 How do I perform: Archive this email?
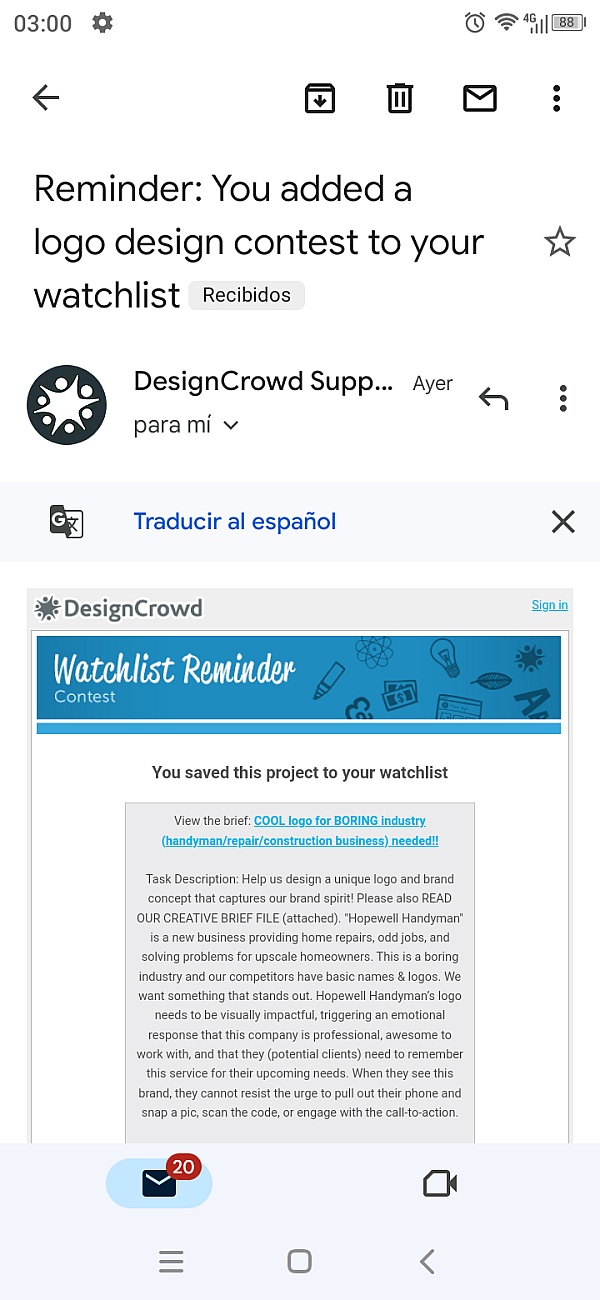tap(320, 97)
